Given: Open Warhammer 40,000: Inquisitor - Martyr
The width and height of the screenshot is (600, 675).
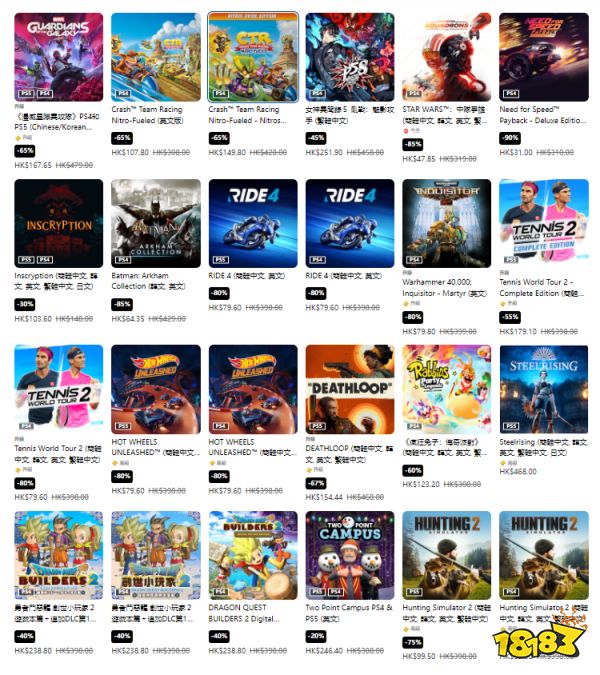Looking at the screenshot, I should (447, 223).
